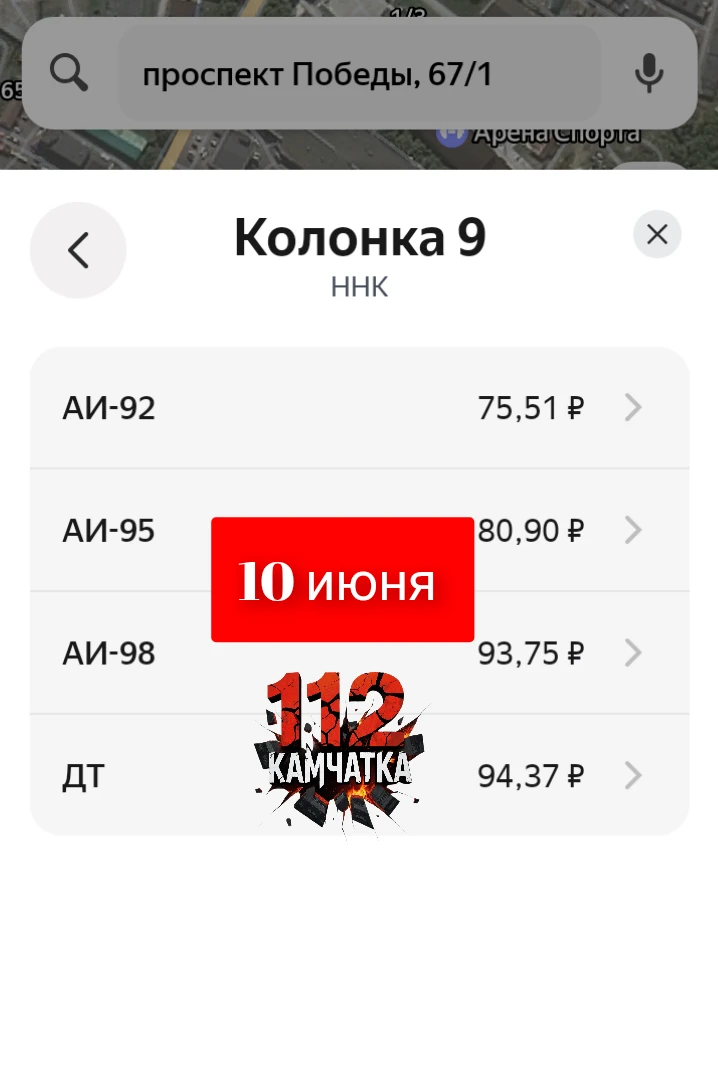Close the Колонка 9 panel
The image size is (718, 1074).
[657, 234]
